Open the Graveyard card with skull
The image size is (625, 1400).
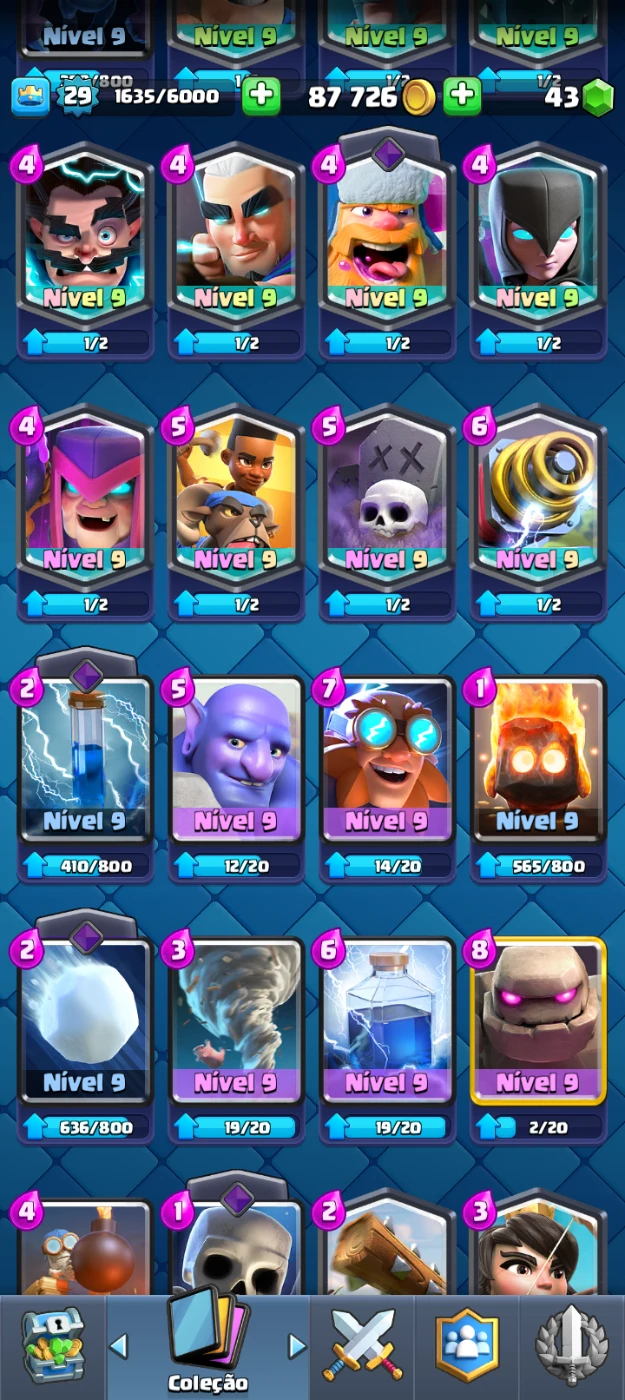(387, 508)
